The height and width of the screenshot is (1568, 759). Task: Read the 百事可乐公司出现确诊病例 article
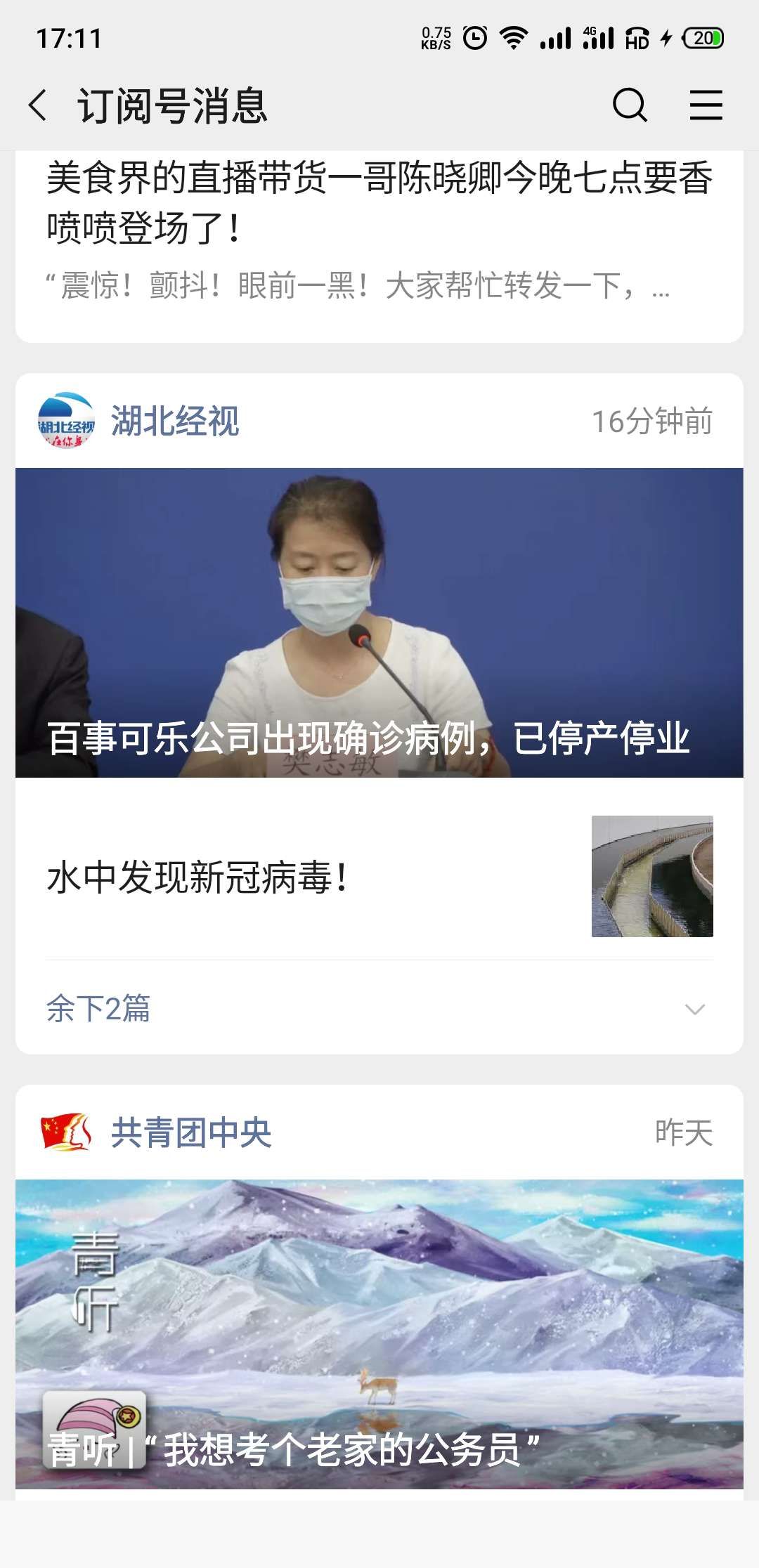point(379,622)
